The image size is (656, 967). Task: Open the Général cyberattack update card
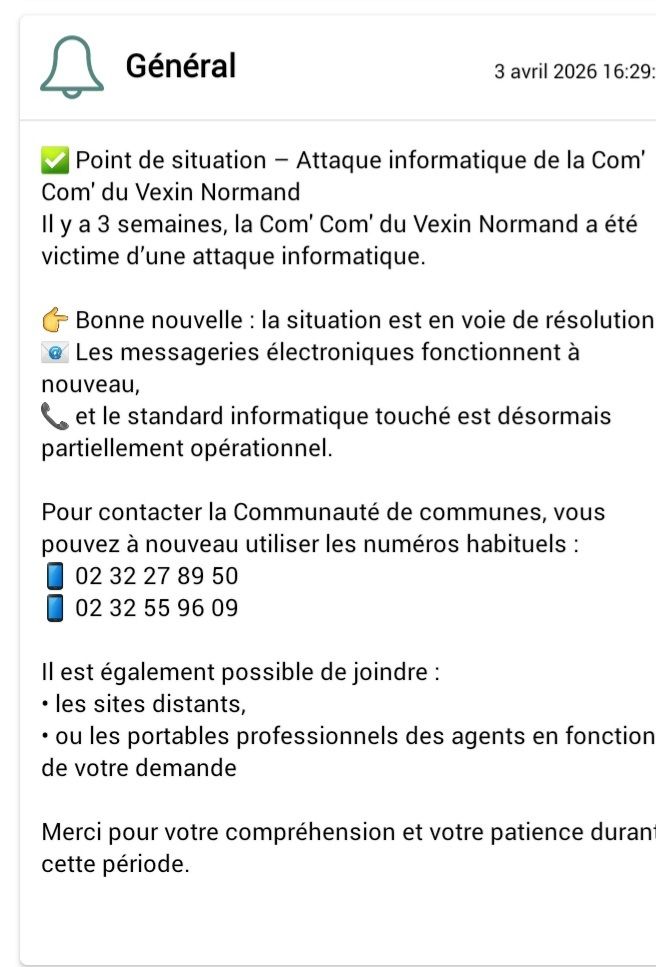338,490
